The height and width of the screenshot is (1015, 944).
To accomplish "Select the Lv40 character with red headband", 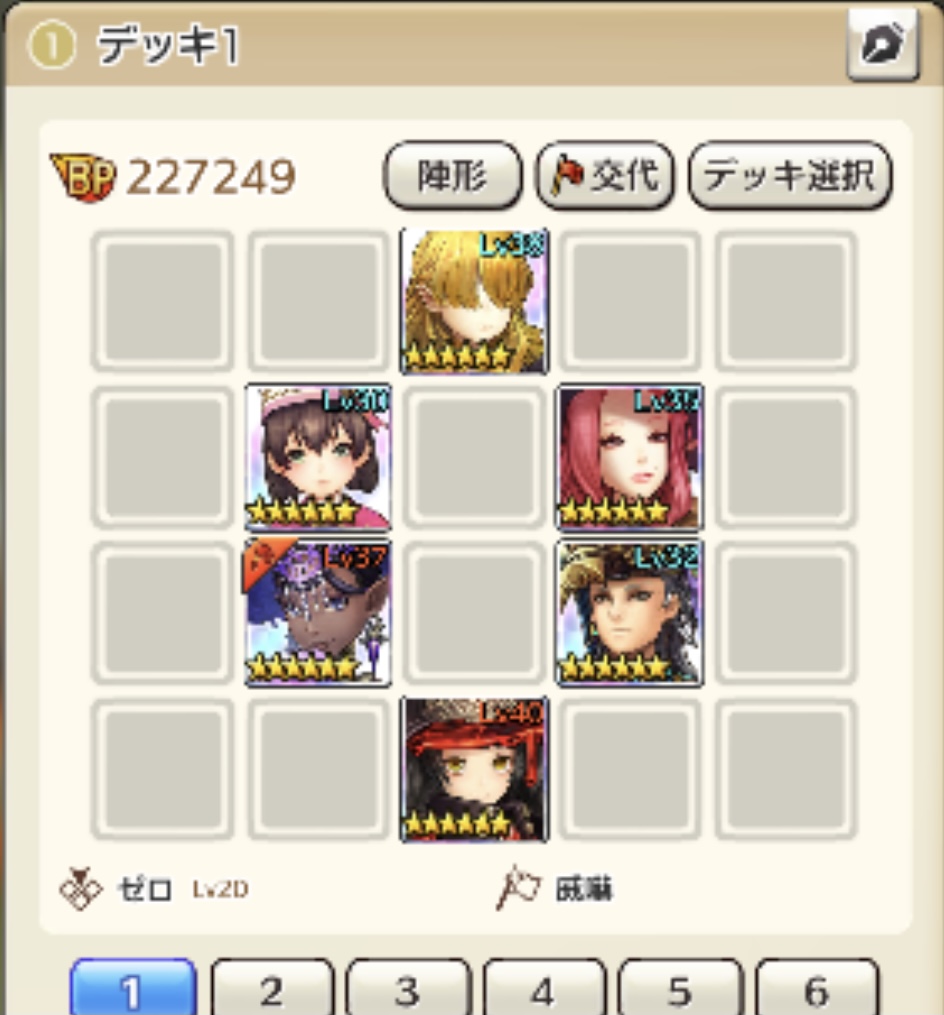I will pos(474,769).
